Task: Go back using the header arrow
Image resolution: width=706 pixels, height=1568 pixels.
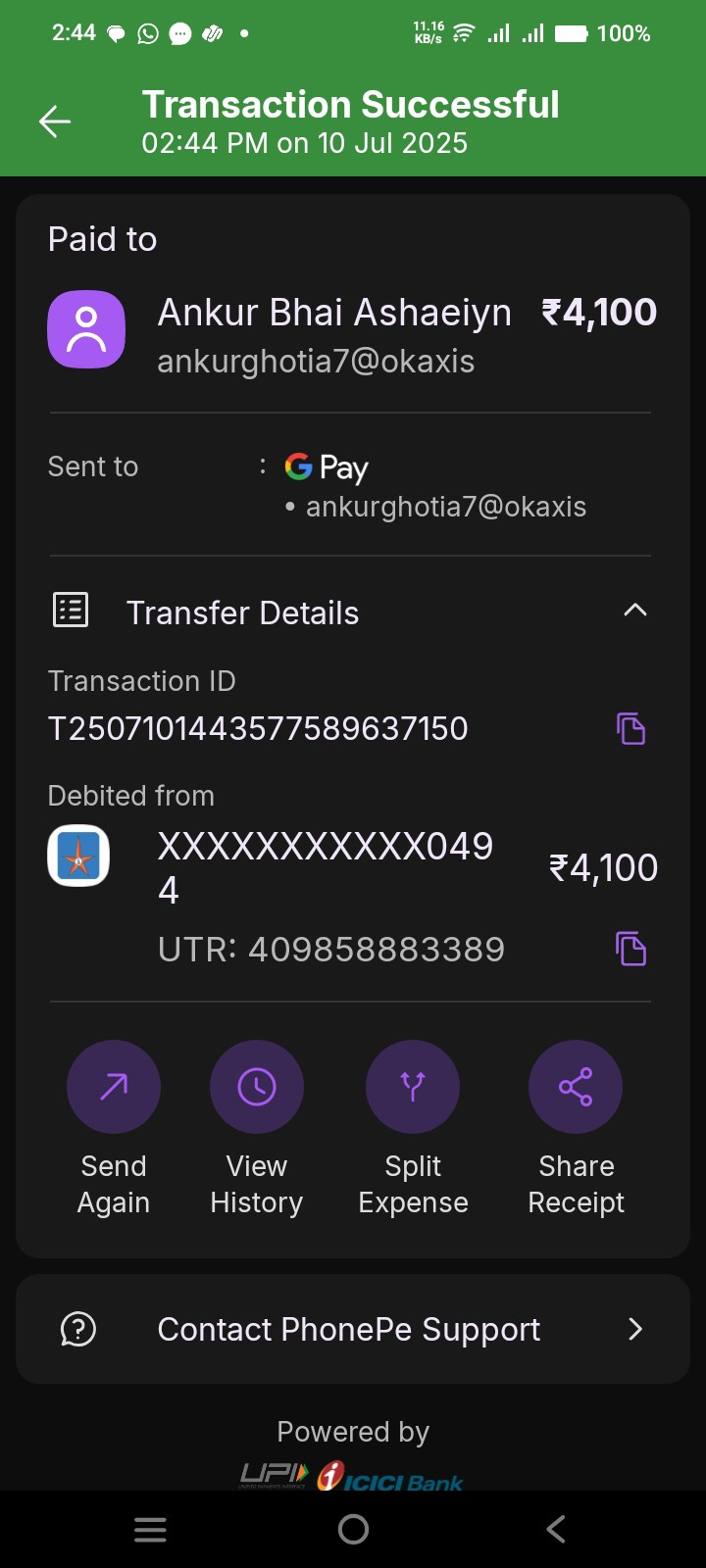Action: [55, 122]
